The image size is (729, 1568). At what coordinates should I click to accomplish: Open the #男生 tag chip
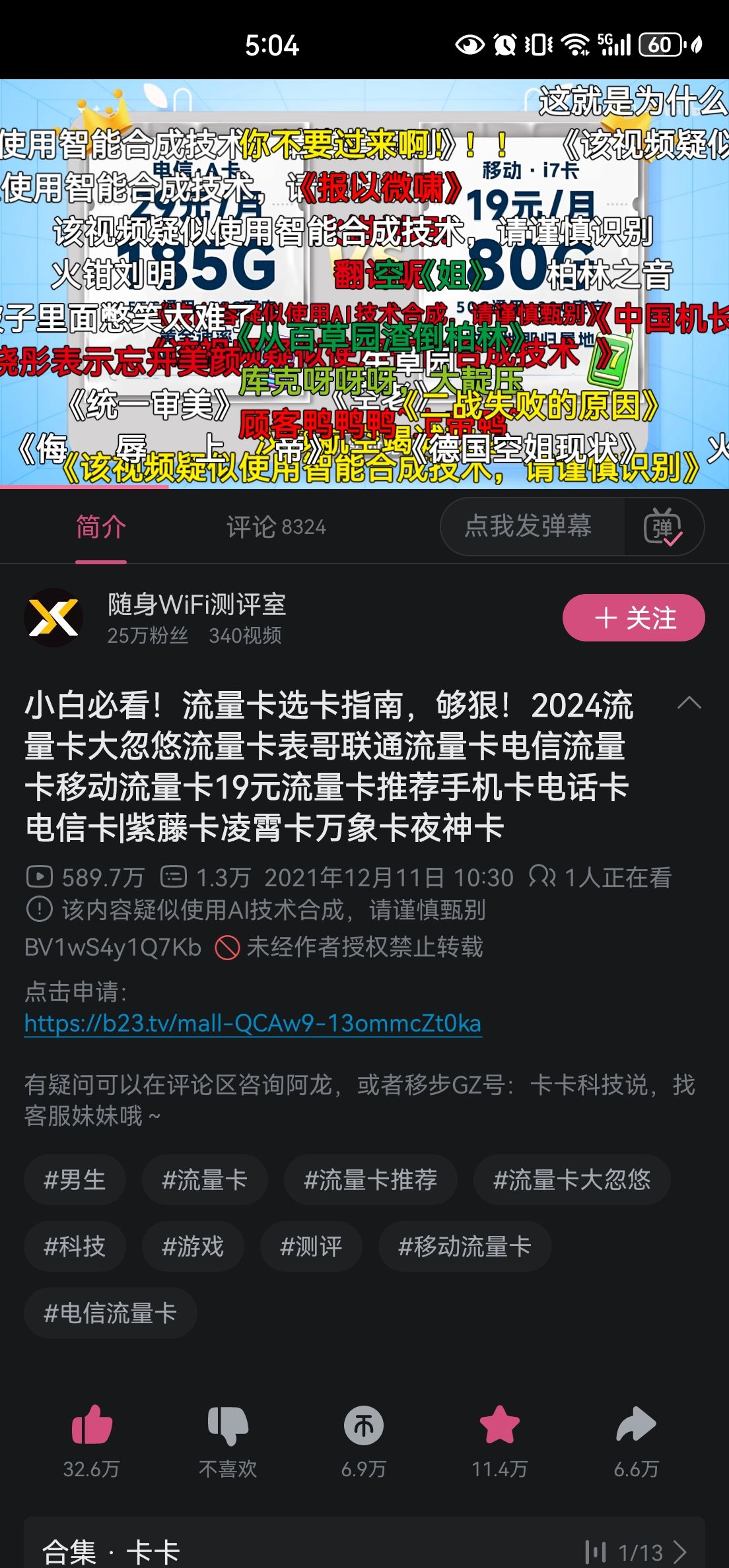pos(75,1179)
